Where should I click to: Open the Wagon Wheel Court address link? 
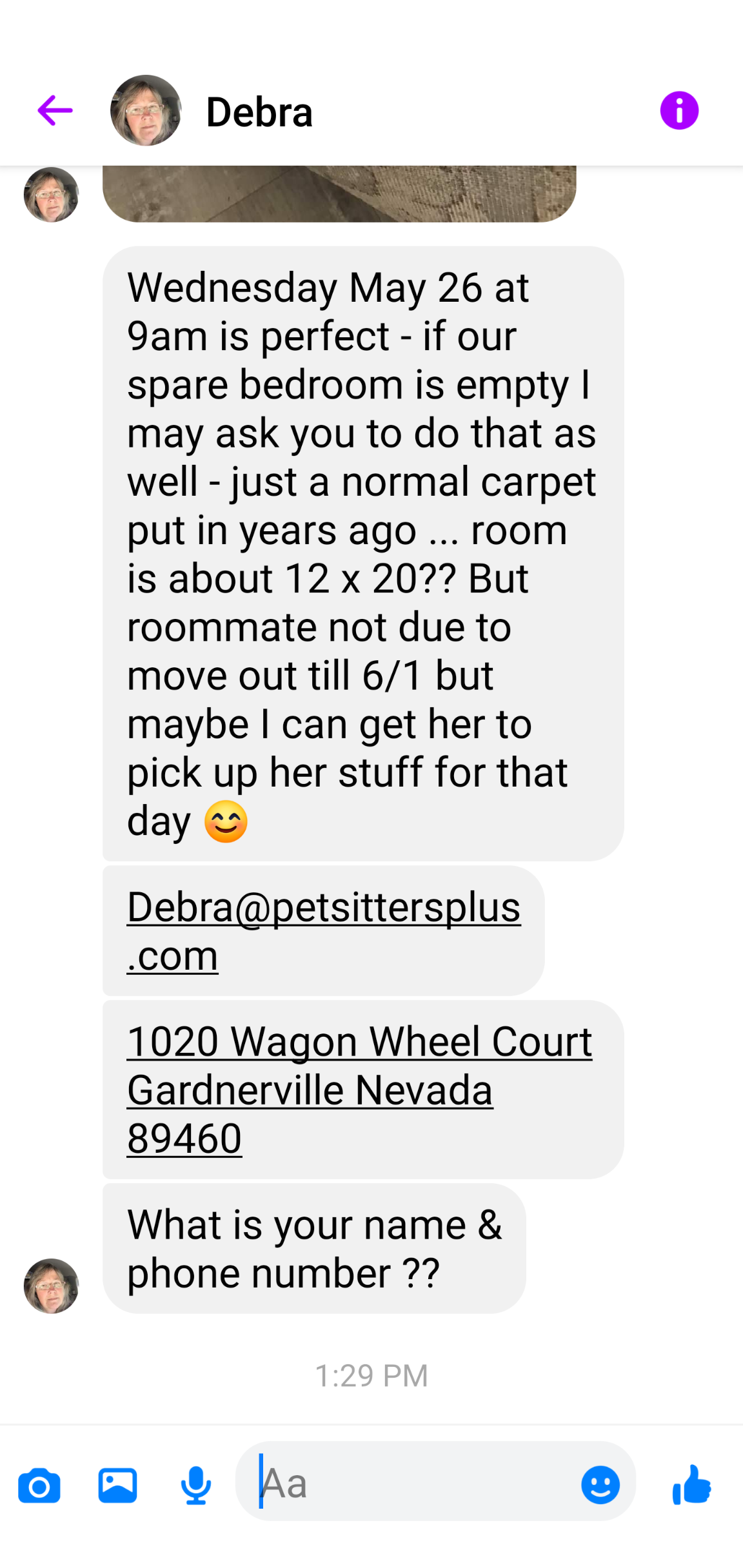pos(359,1089)
